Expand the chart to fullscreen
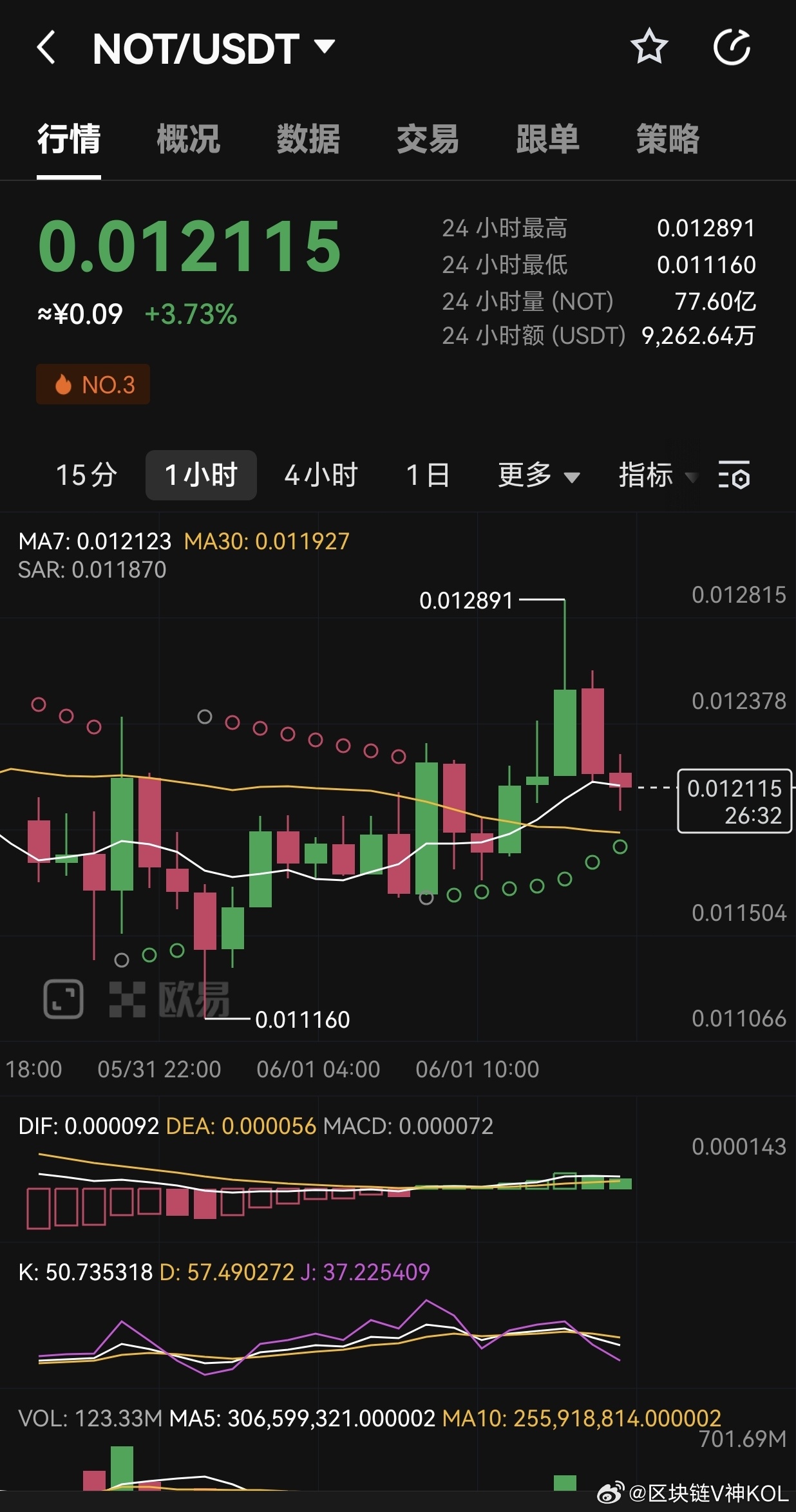The image size is (796, 1512). (x=63, y=999)
